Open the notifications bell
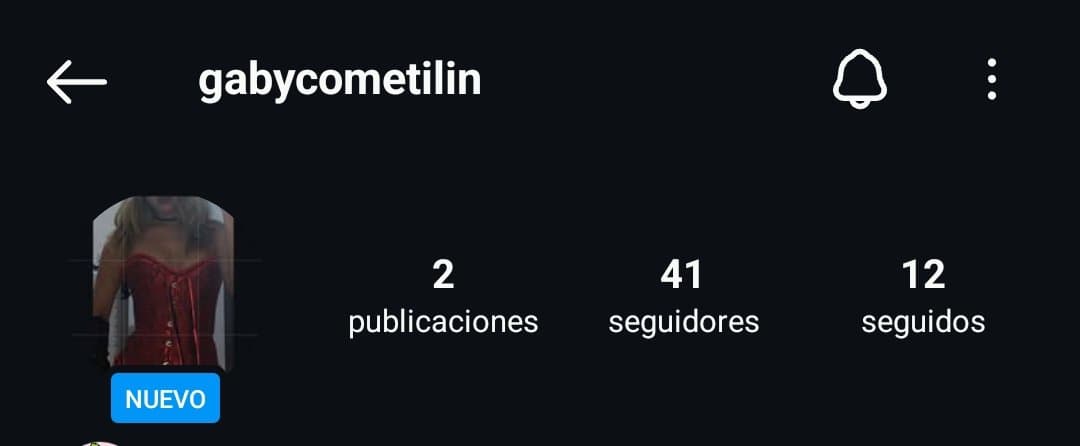The image size is (1080, 446). coord(859,80)
